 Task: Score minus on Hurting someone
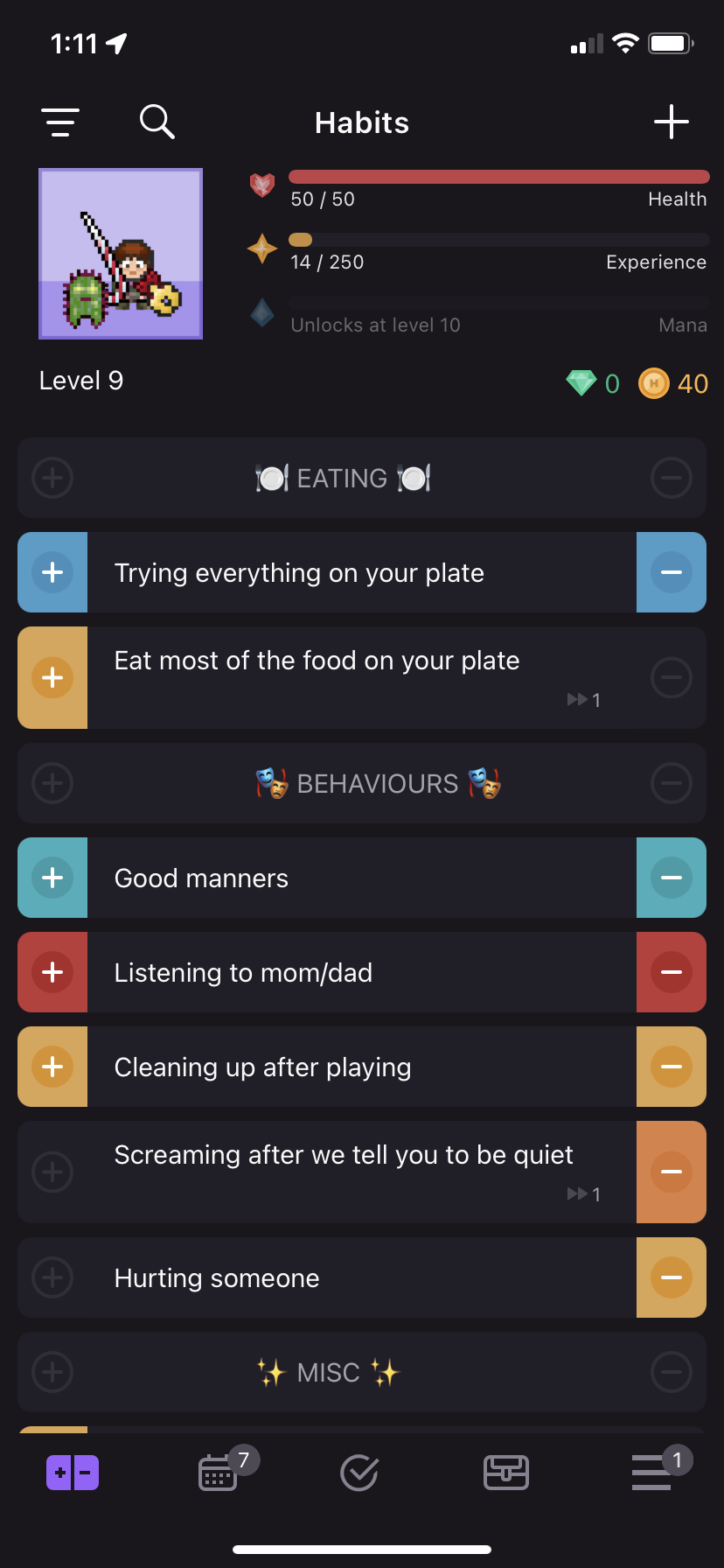pyautogui.click(x=672, y=1277)
